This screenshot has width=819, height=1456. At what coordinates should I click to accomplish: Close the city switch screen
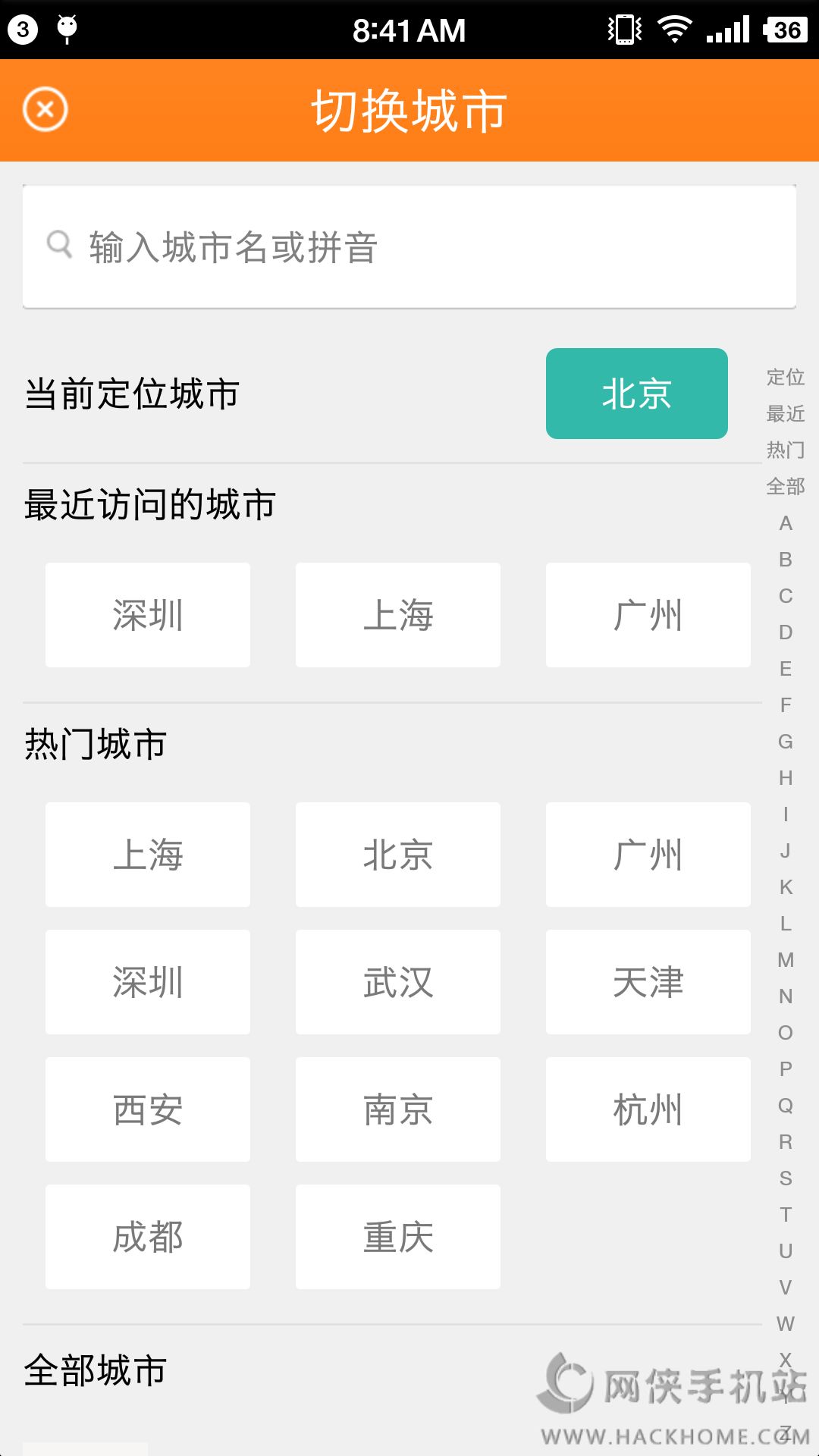click(45, 109)
